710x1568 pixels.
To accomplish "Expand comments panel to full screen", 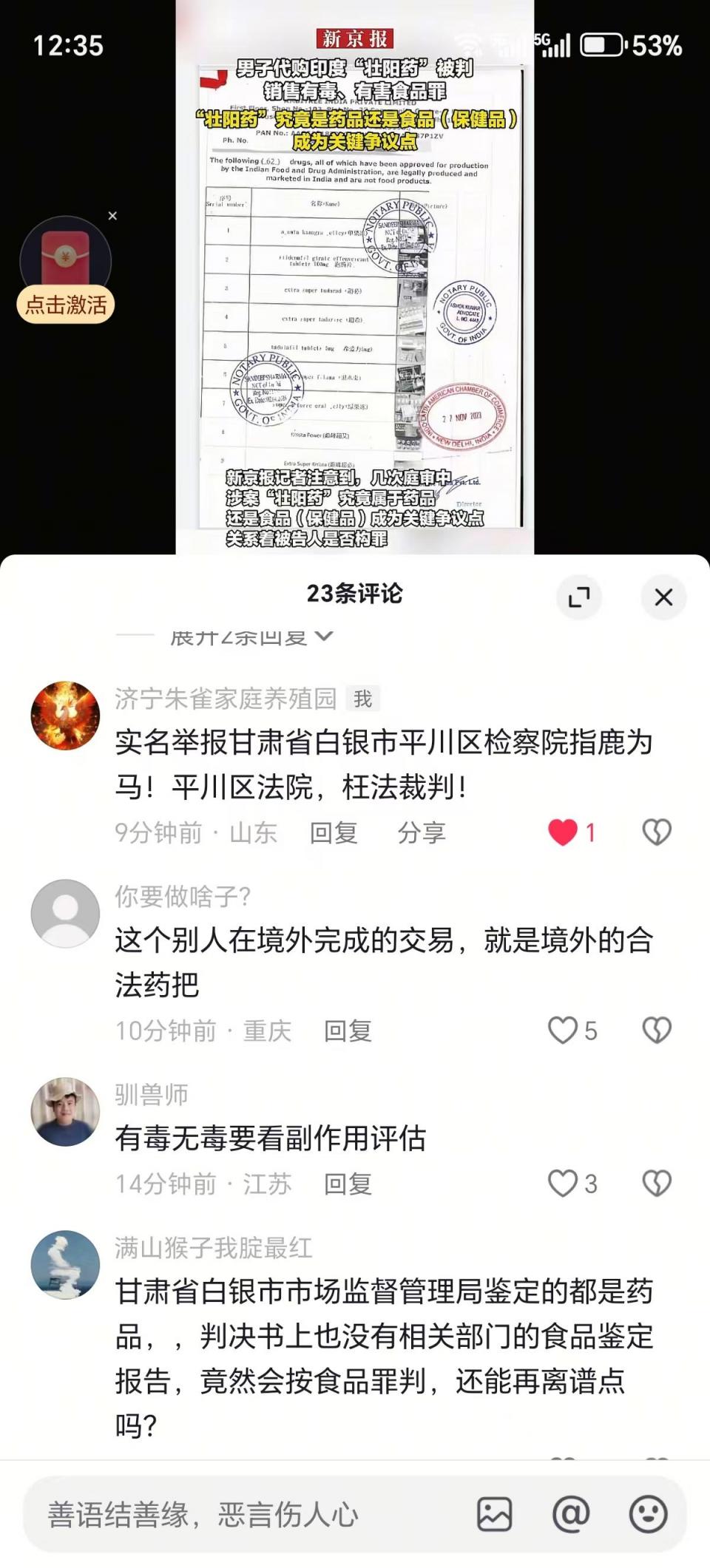I will (x=579, y=597).
